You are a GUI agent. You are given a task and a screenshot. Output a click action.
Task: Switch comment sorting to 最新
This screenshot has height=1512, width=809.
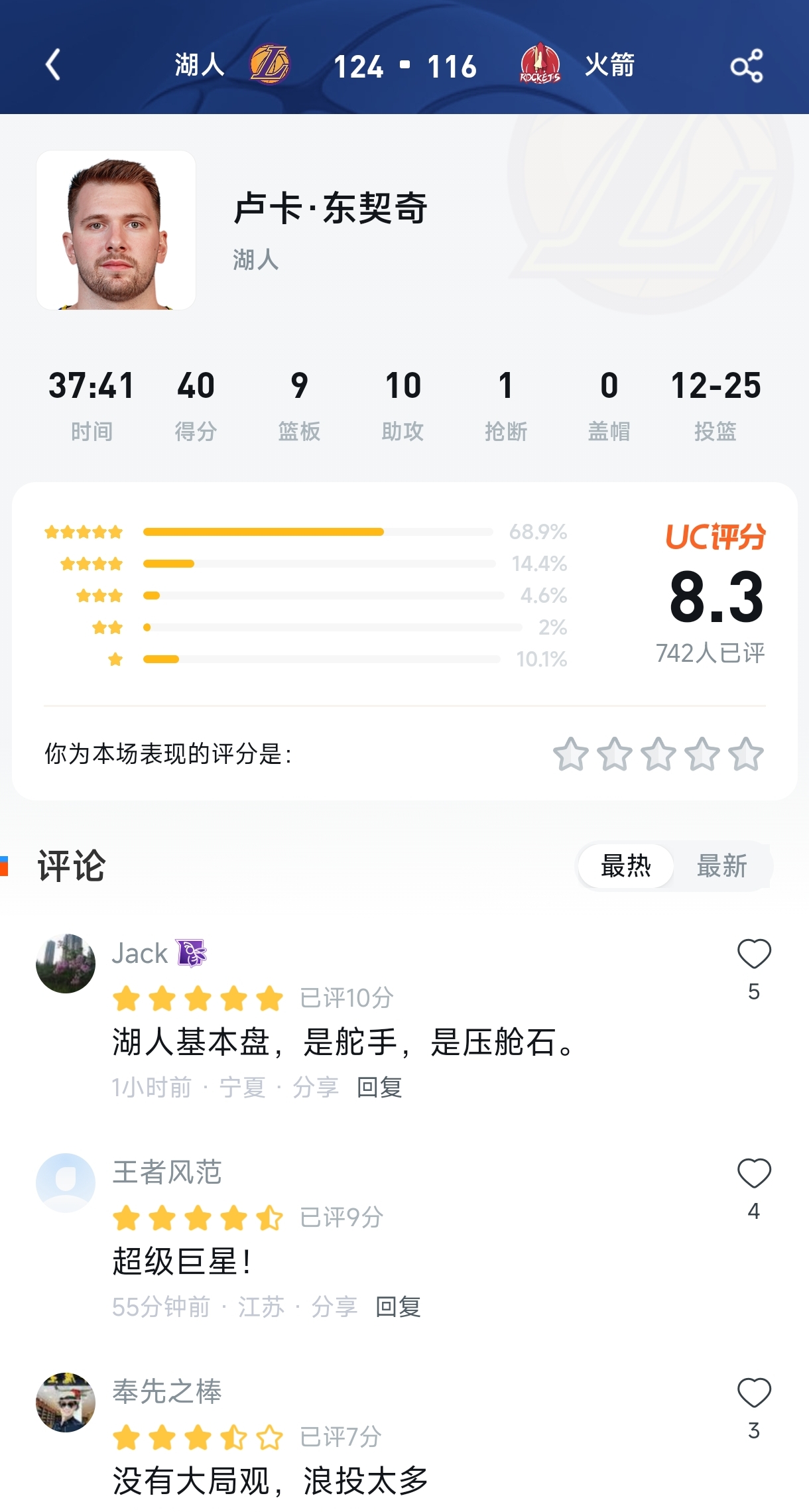[722, 866]
